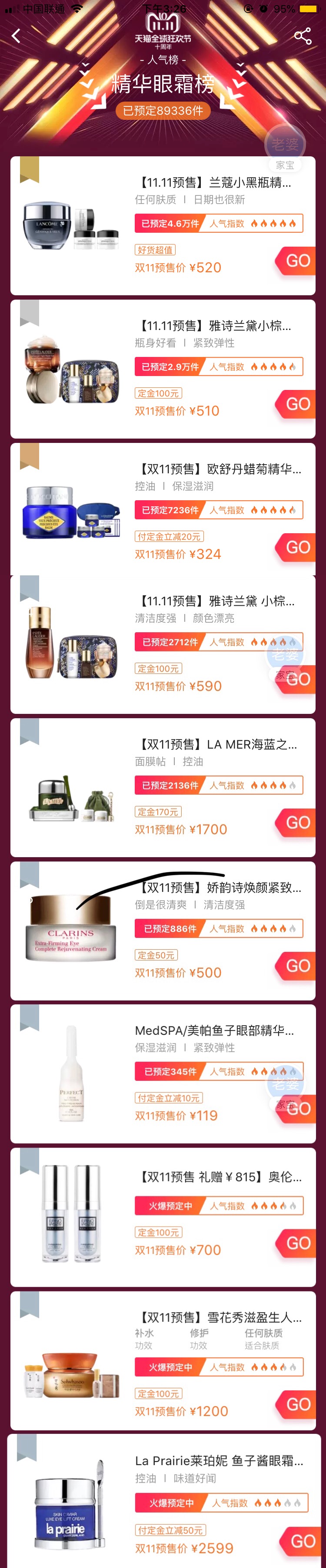Image resolution: width=326 pixels, height=1568 pixels.
Task: Tap GO for the 娇韵诗焕颜紧致 eye cream
Action: point(297,965)
